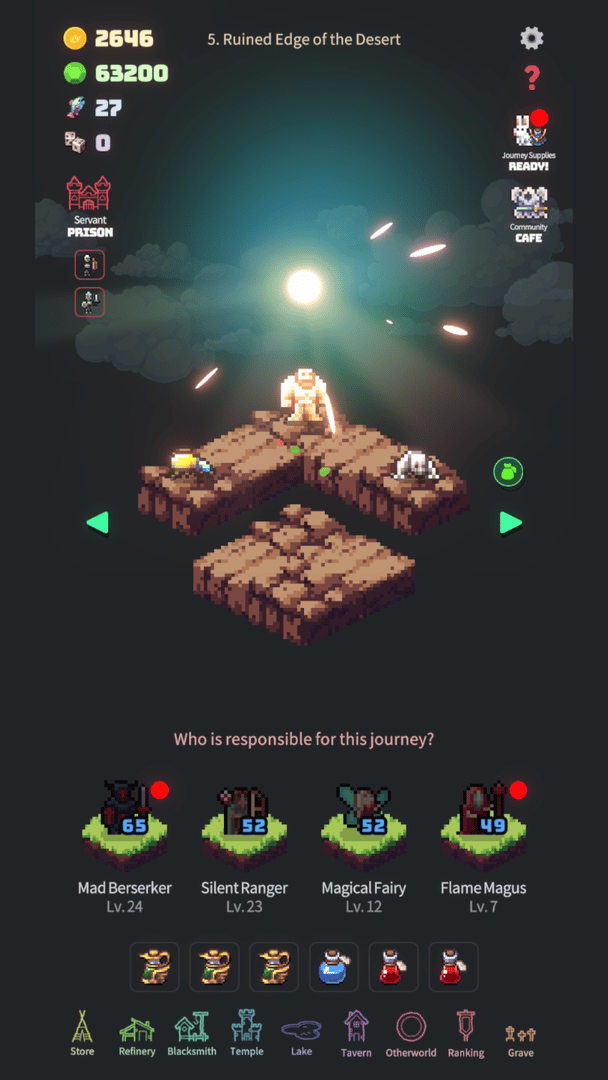Viewport: 608px width, 1080px height.
Task: Open the green bag icon
Action: pyautogui.click(x=509, y=472)
